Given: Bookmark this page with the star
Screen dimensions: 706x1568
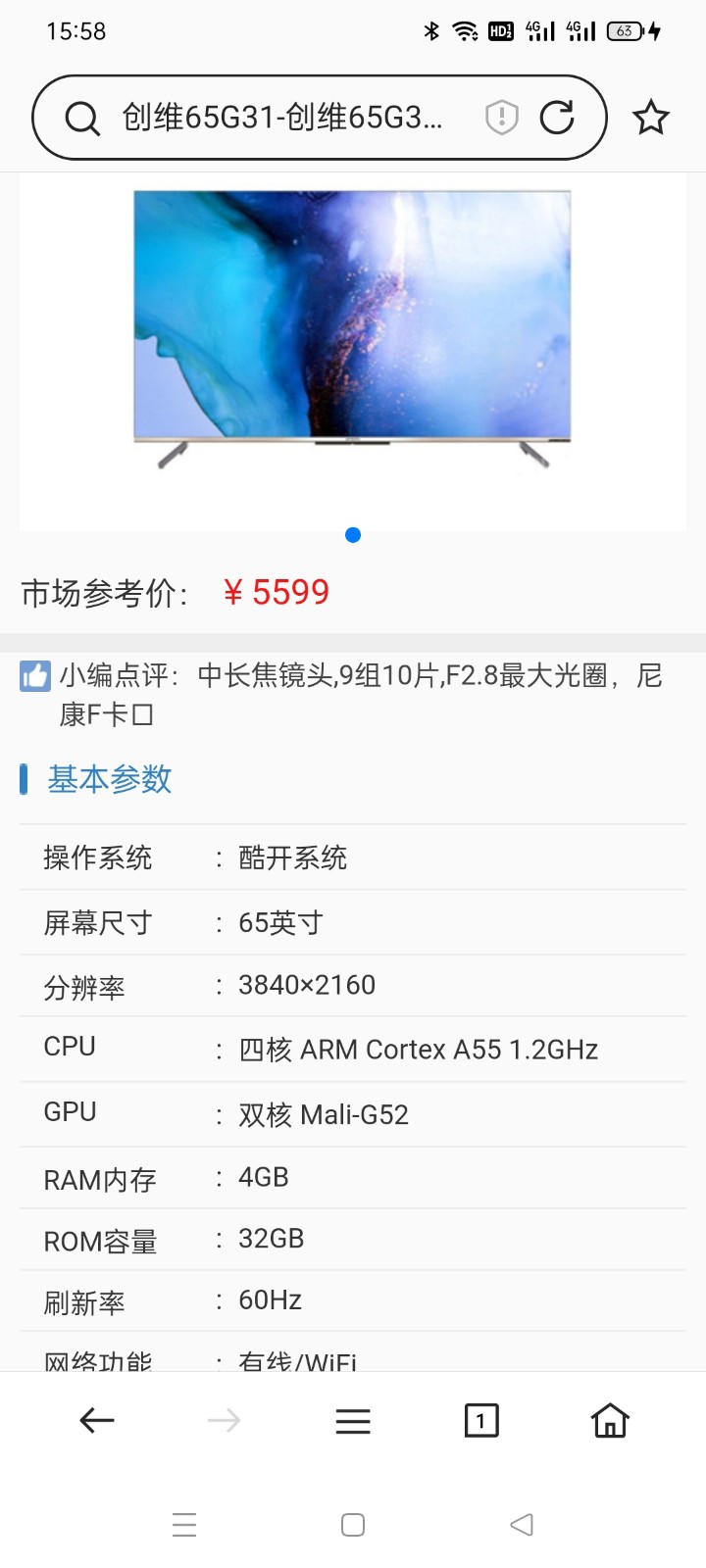Looking at the screenshot, I should [x=650, y=118].
